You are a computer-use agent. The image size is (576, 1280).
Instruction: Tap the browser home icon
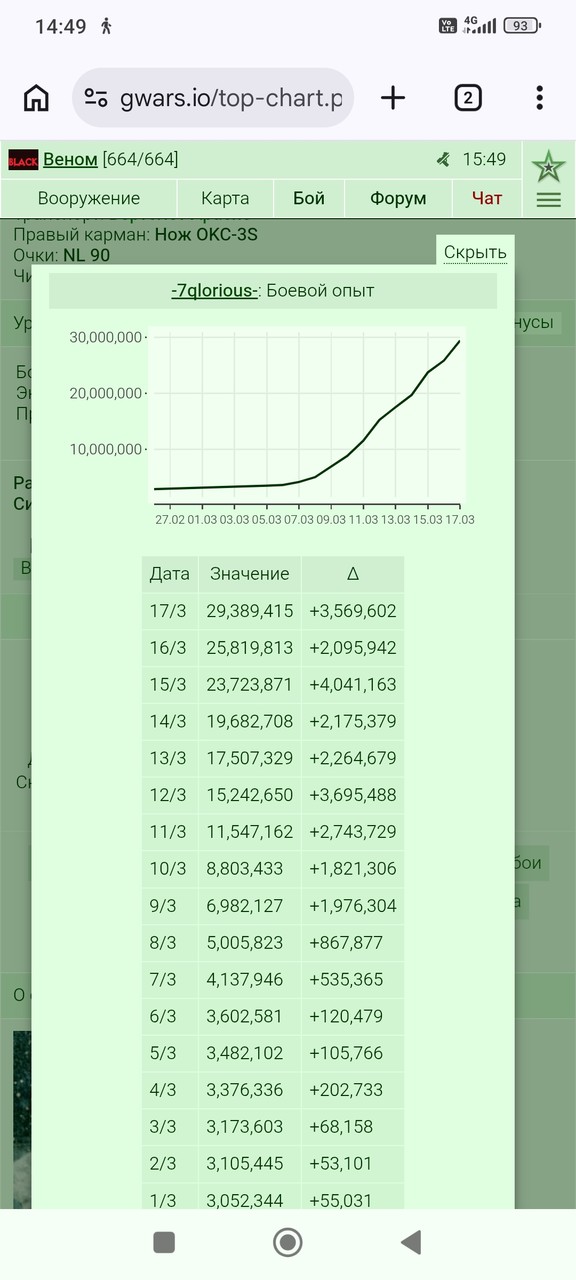tap(36, 97)
